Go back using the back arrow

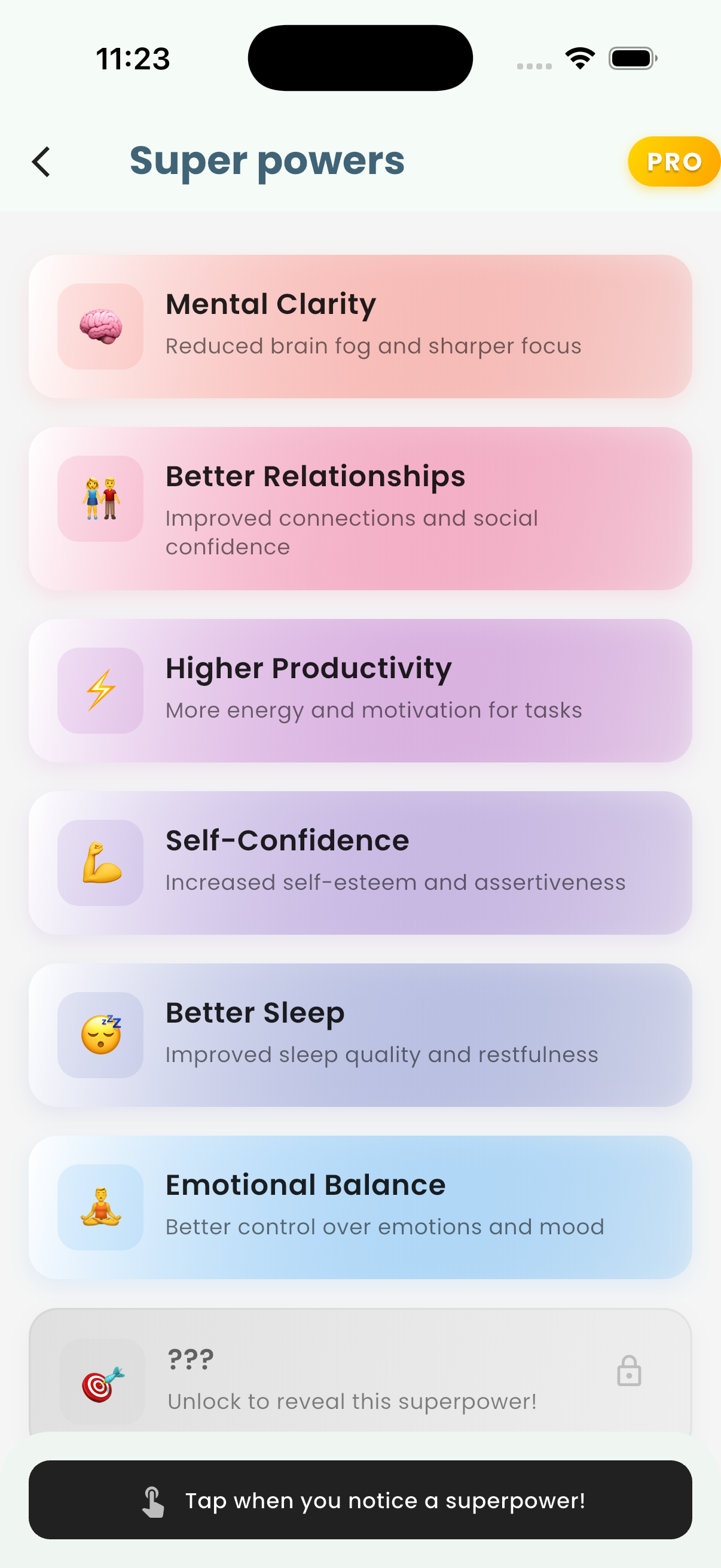(x=41, y=162)
